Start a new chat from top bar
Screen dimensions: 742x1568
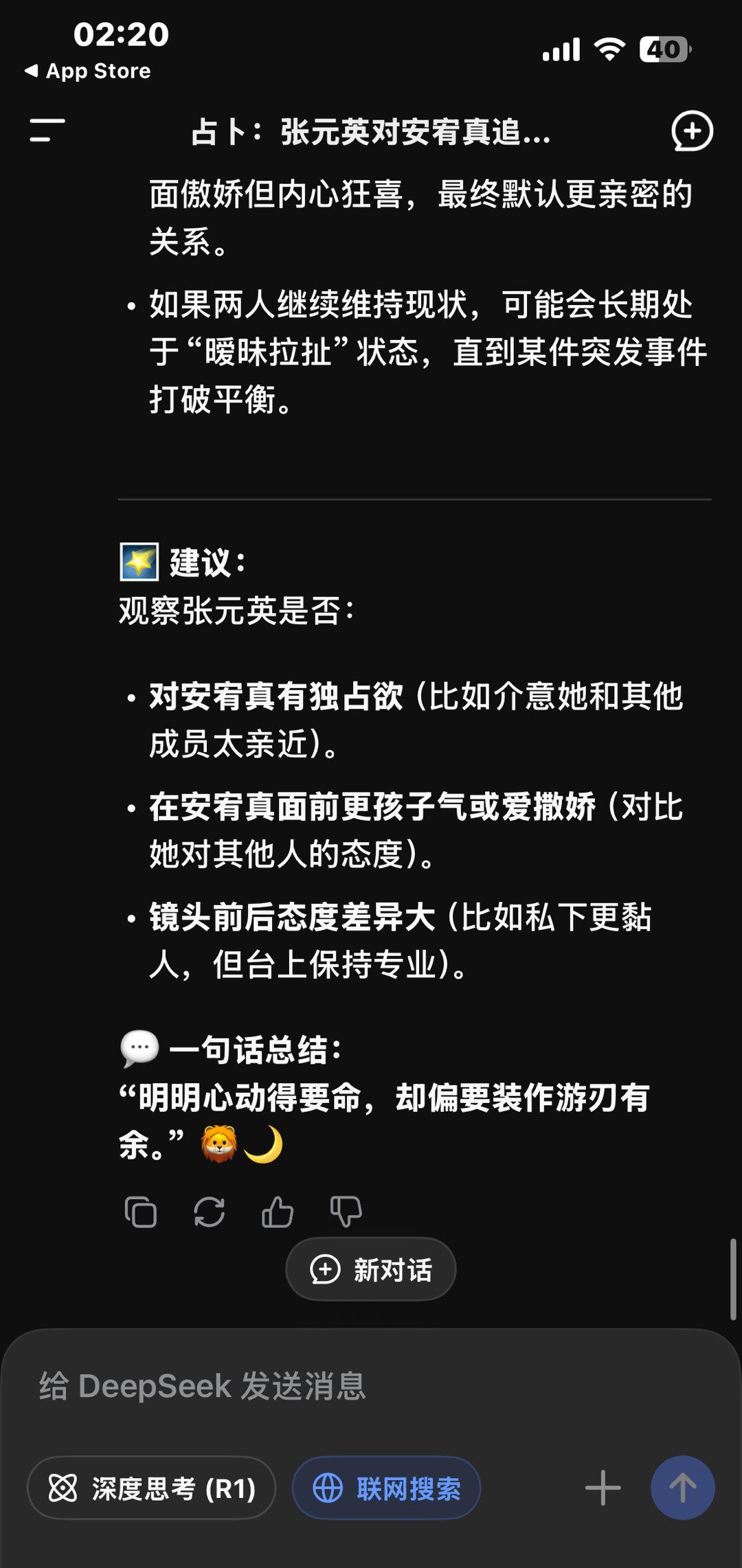(x=691, y=130)
